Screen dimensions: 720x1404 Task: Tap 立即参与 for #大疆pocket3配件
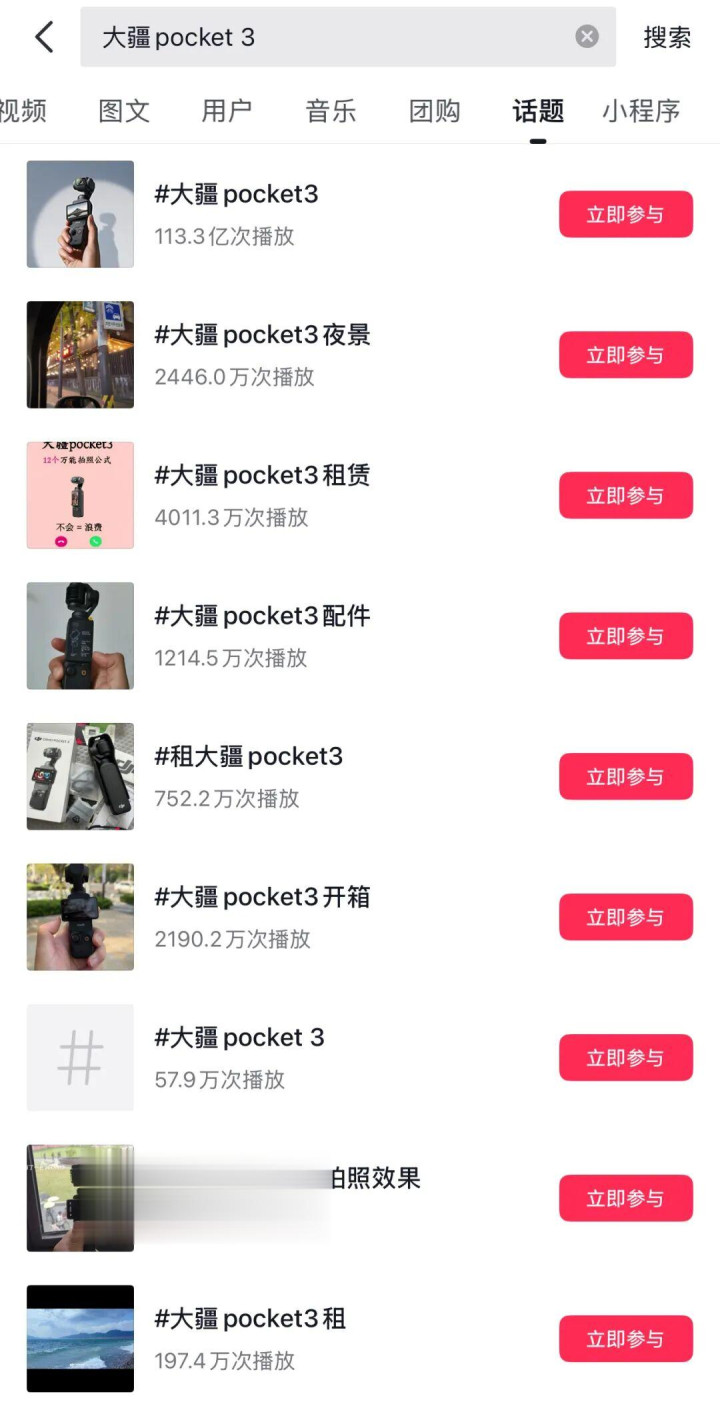coord(625,636)
